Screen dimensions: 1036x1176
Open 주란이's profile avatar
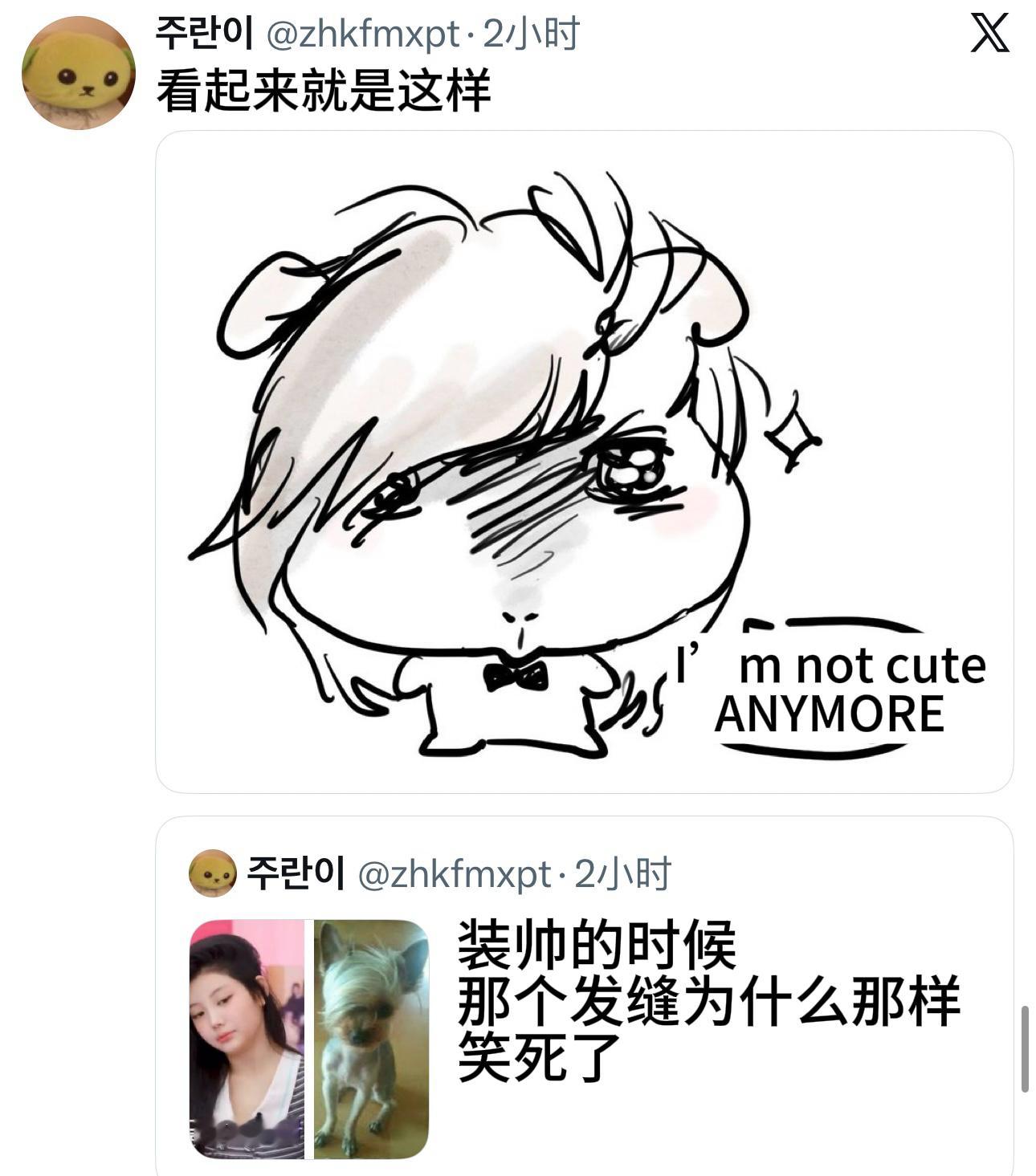pos(77,71)
